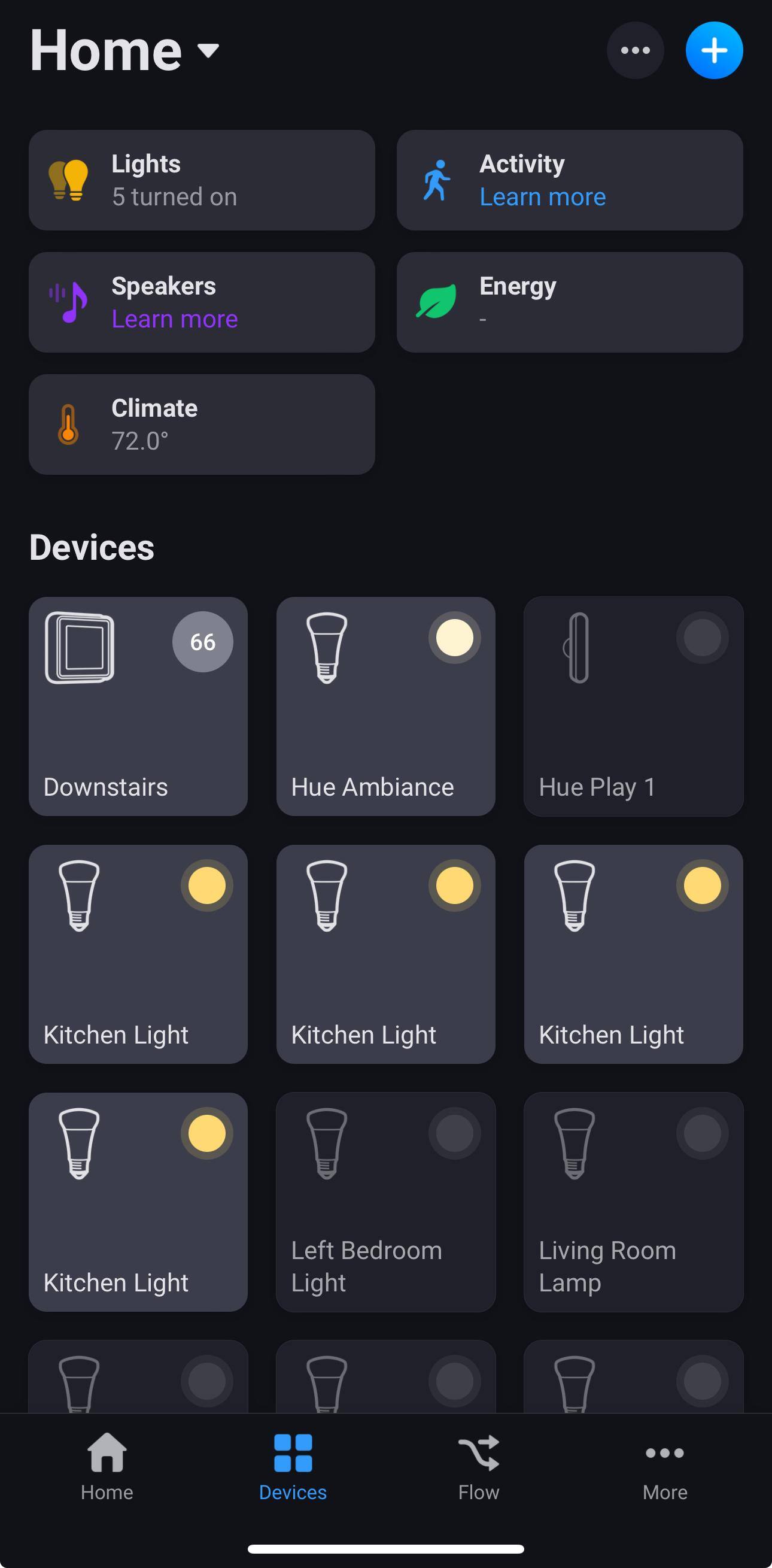The image size is (772, 1568).
Task: Turn on Hue Play 1
Action: (702, 637)
